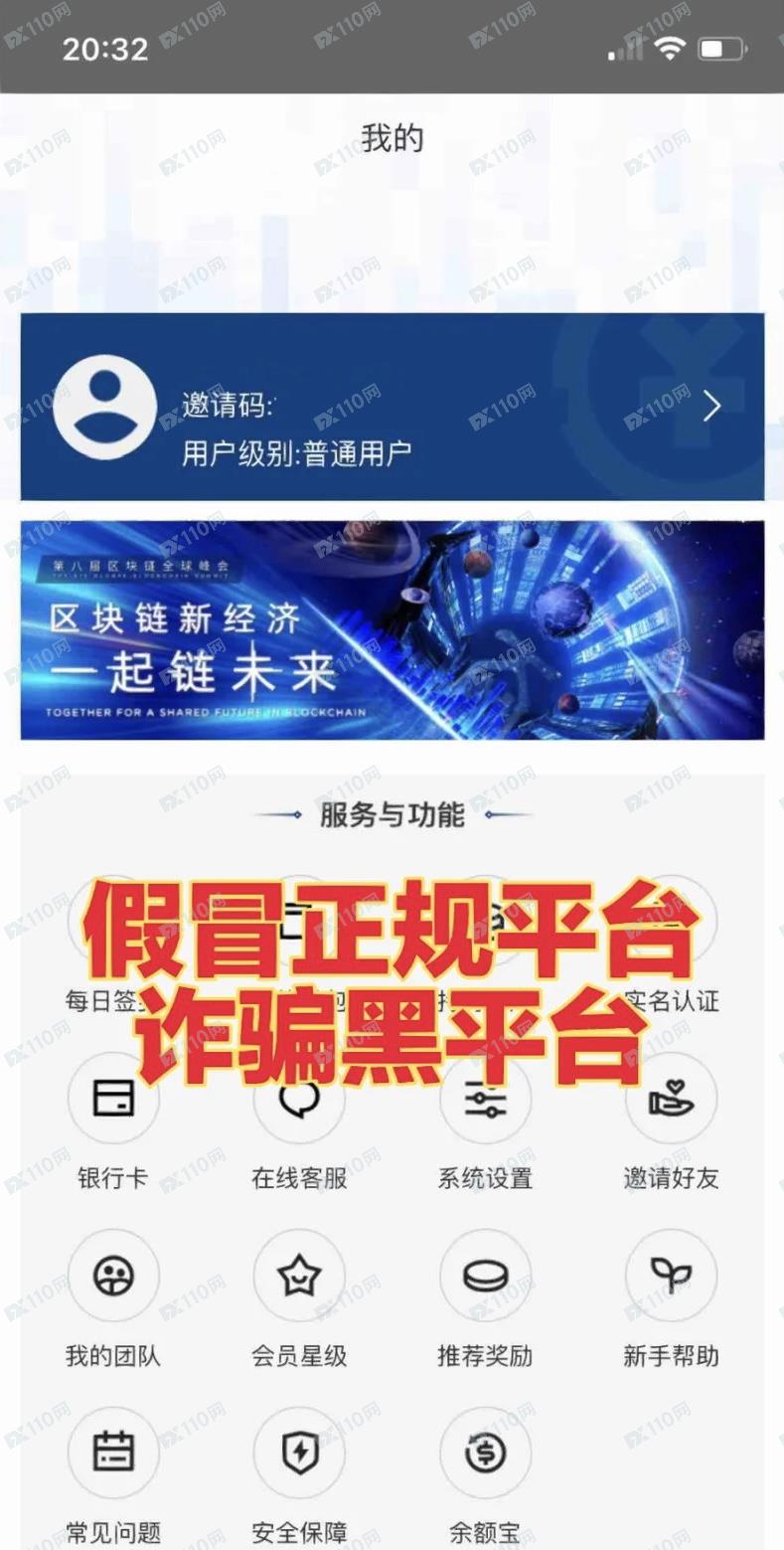The image size is (784, 1550).
Task: Open the 银行卡 bank card page
Action: [x=113, y=1100]
